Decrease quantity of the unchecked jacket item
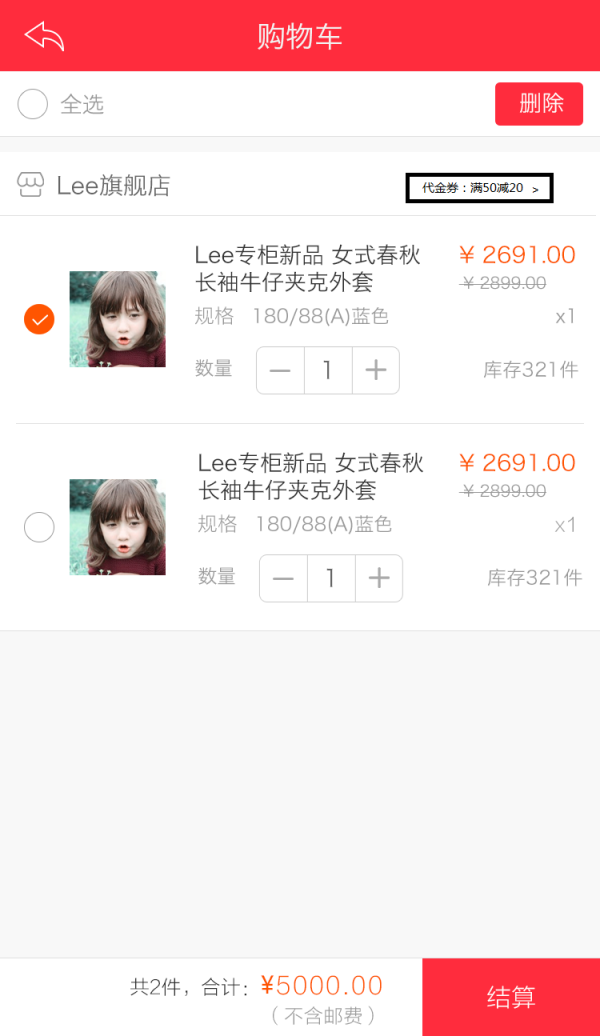Image resolution: width=600 pixels, height=1036 pixels. [x=283, y=578]
